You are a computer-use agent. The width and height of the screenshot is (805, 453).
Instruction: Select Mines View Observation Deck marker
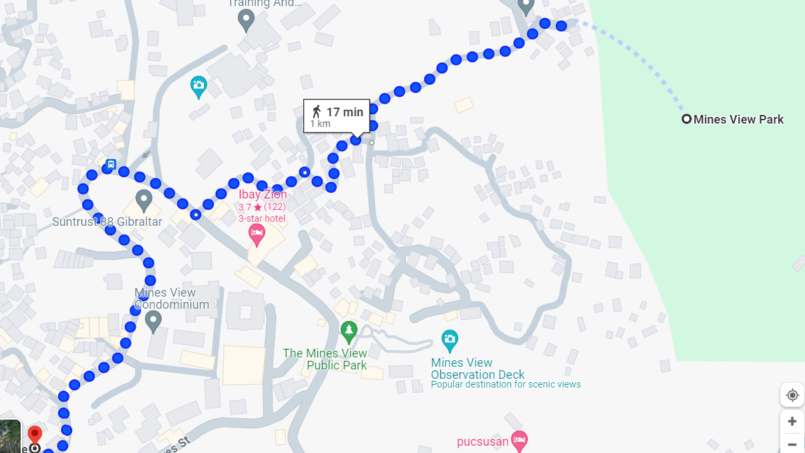pos(450,341)
